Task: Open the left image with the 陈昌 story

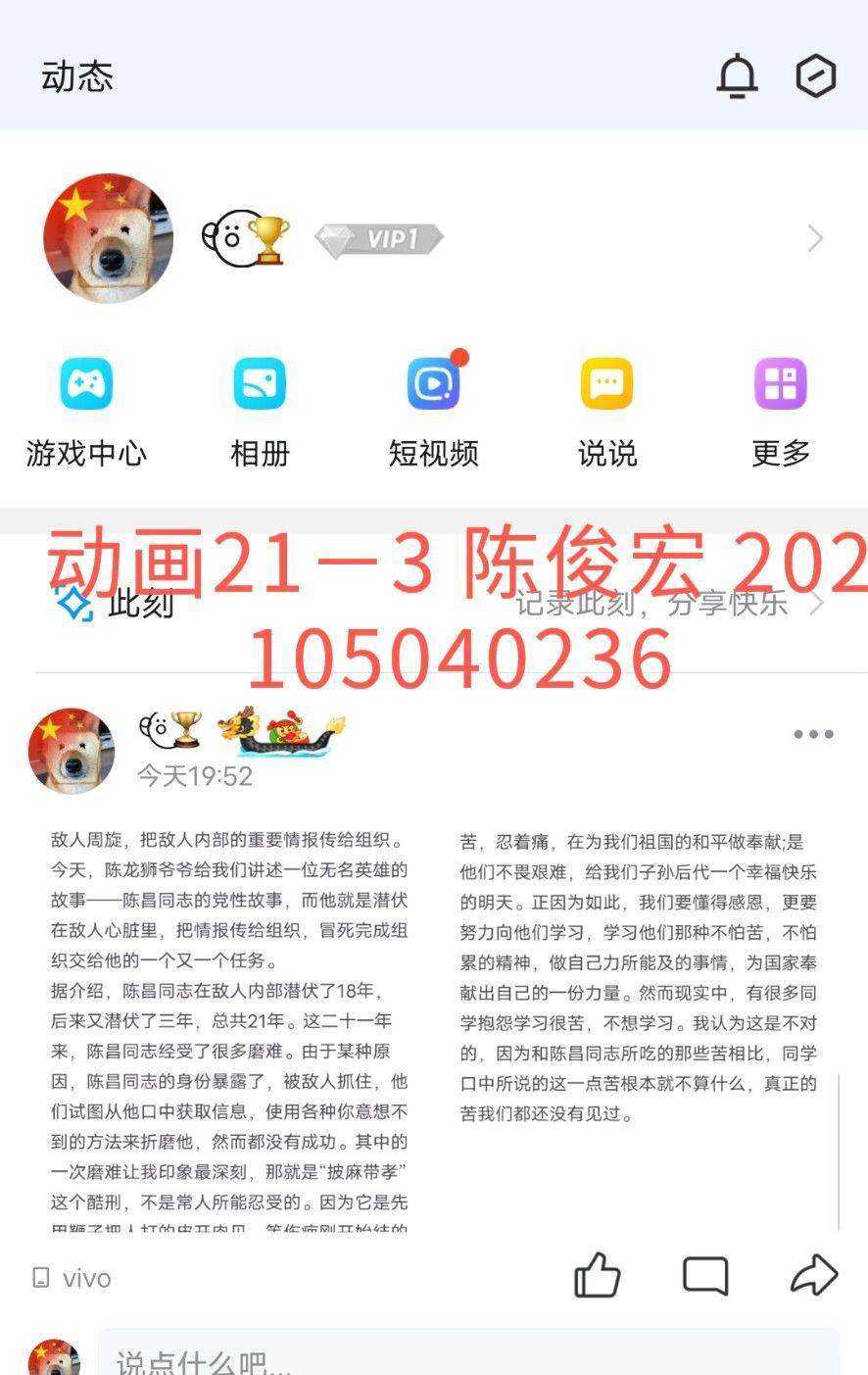Action: tap(229, 1029)
